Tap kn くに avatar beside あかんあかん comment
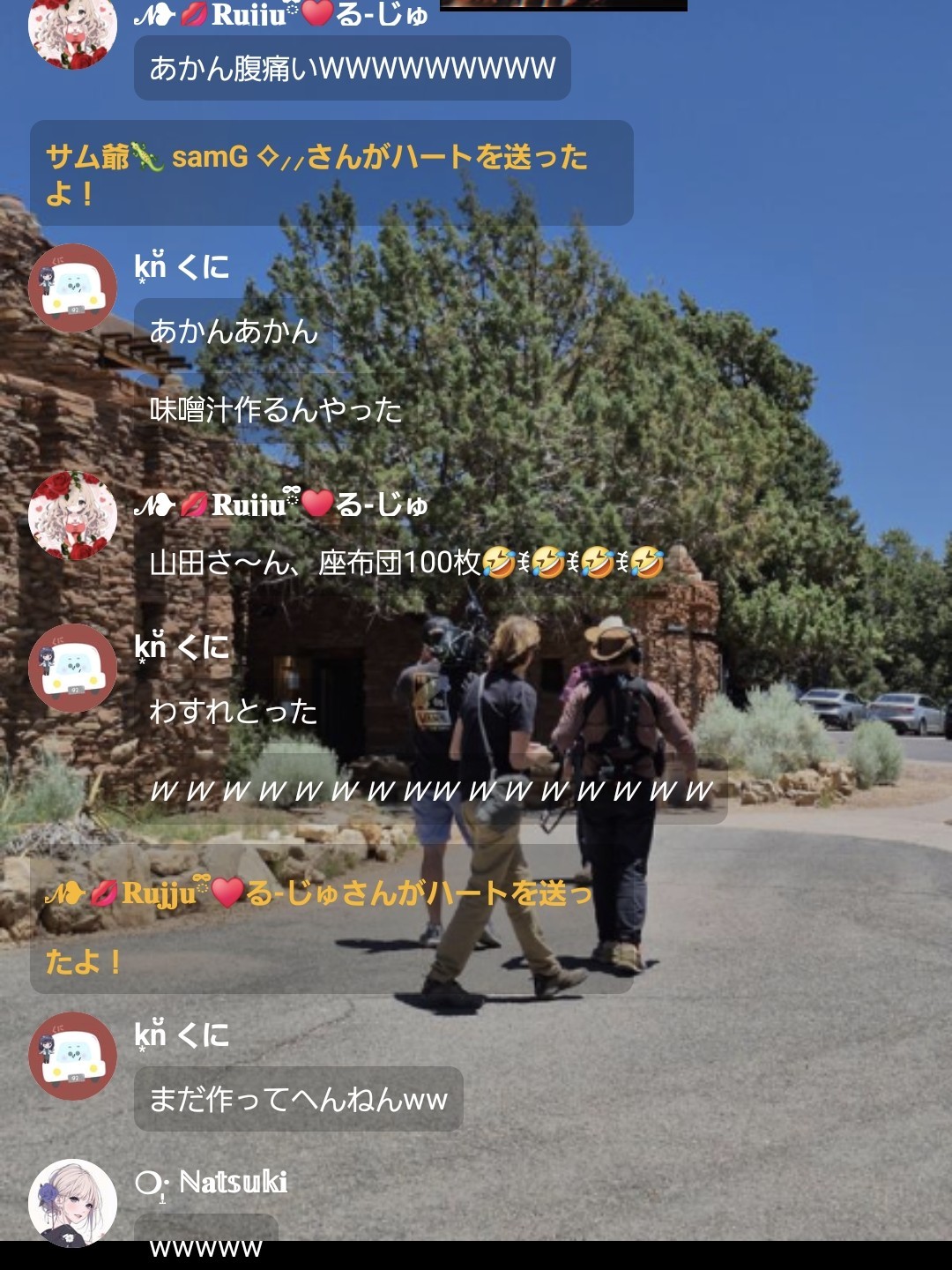The width and height of the screenshot is (952, 1270). (x=72, y=288)
